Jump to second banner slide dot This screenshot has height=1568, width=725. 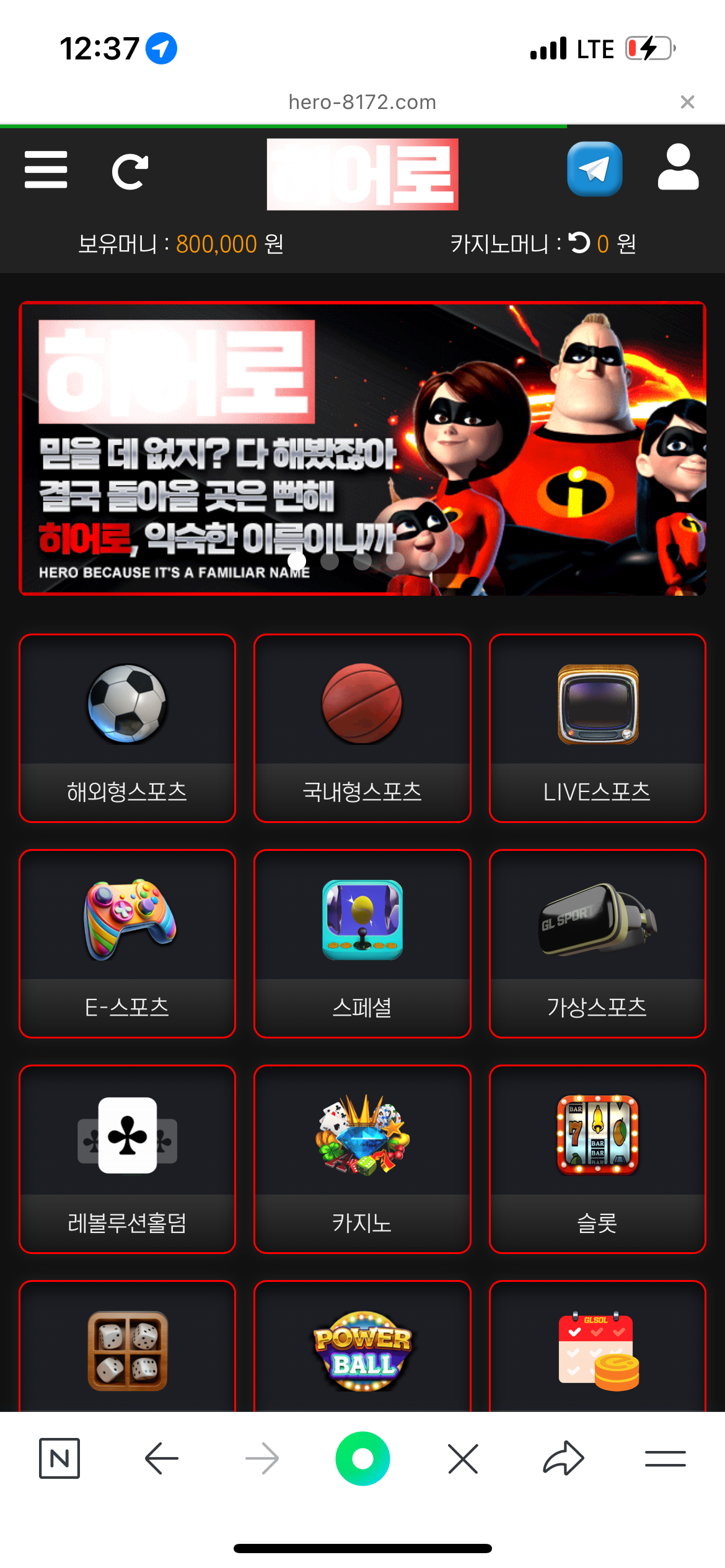coord(330,561)
